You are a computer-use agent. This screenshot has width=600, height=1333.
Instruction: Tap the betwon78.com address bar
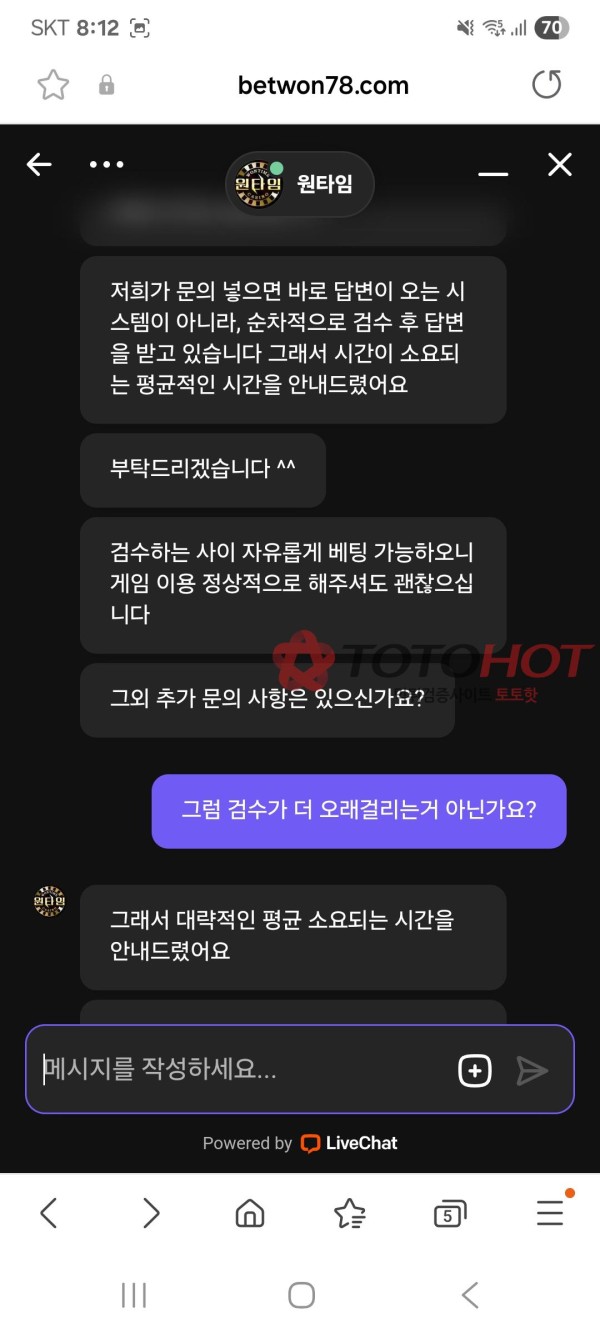tap(323, 85)
